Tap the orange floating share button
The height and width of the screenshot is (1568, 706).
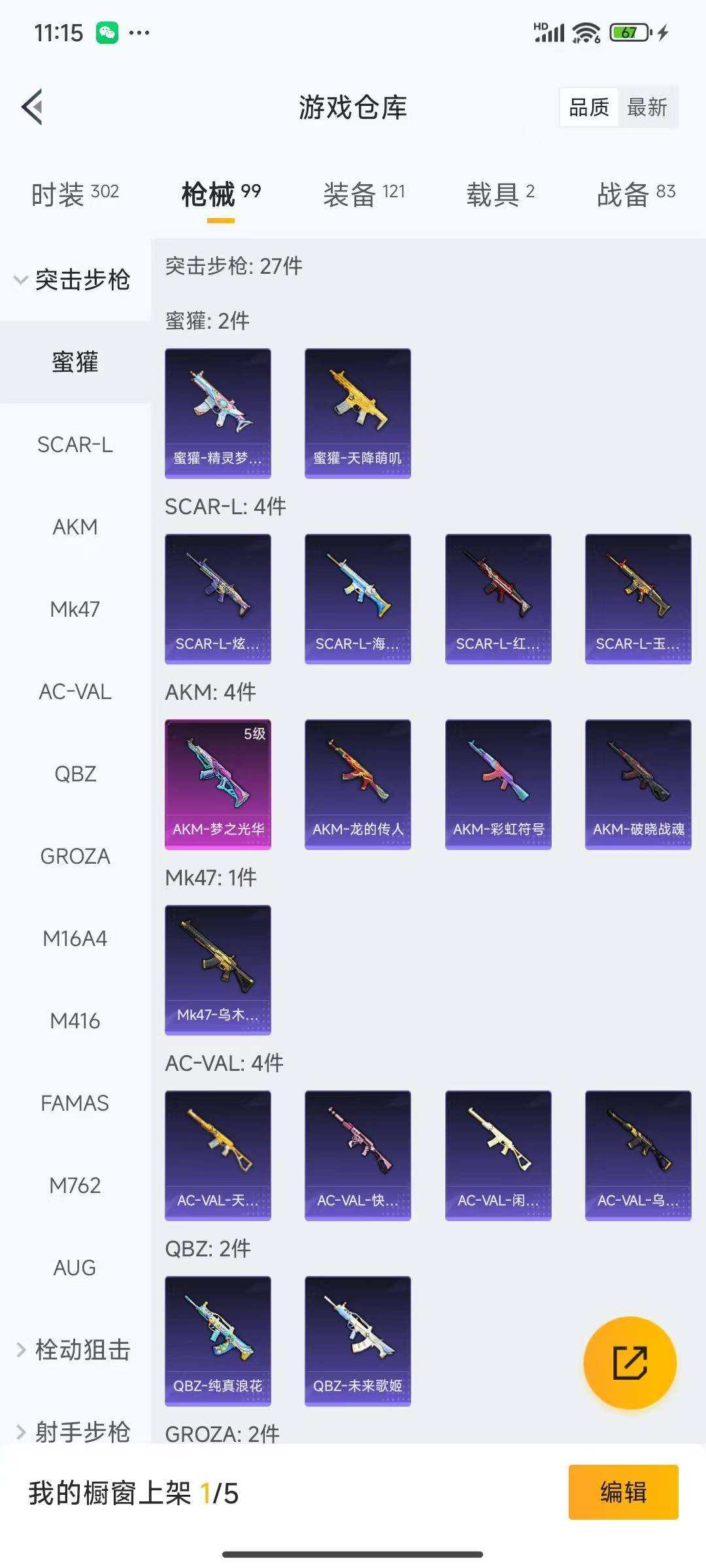(x=630, y=1363)
